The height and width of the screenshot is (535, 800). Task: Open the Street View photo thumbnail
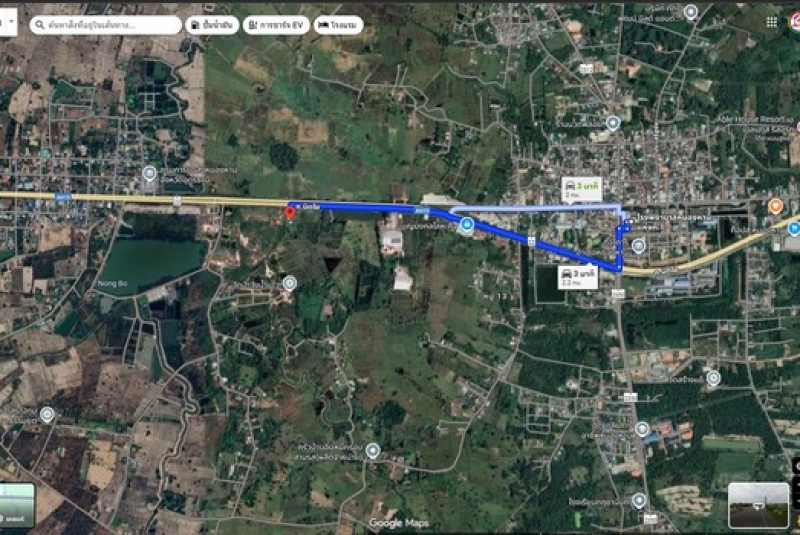(758, 505)
